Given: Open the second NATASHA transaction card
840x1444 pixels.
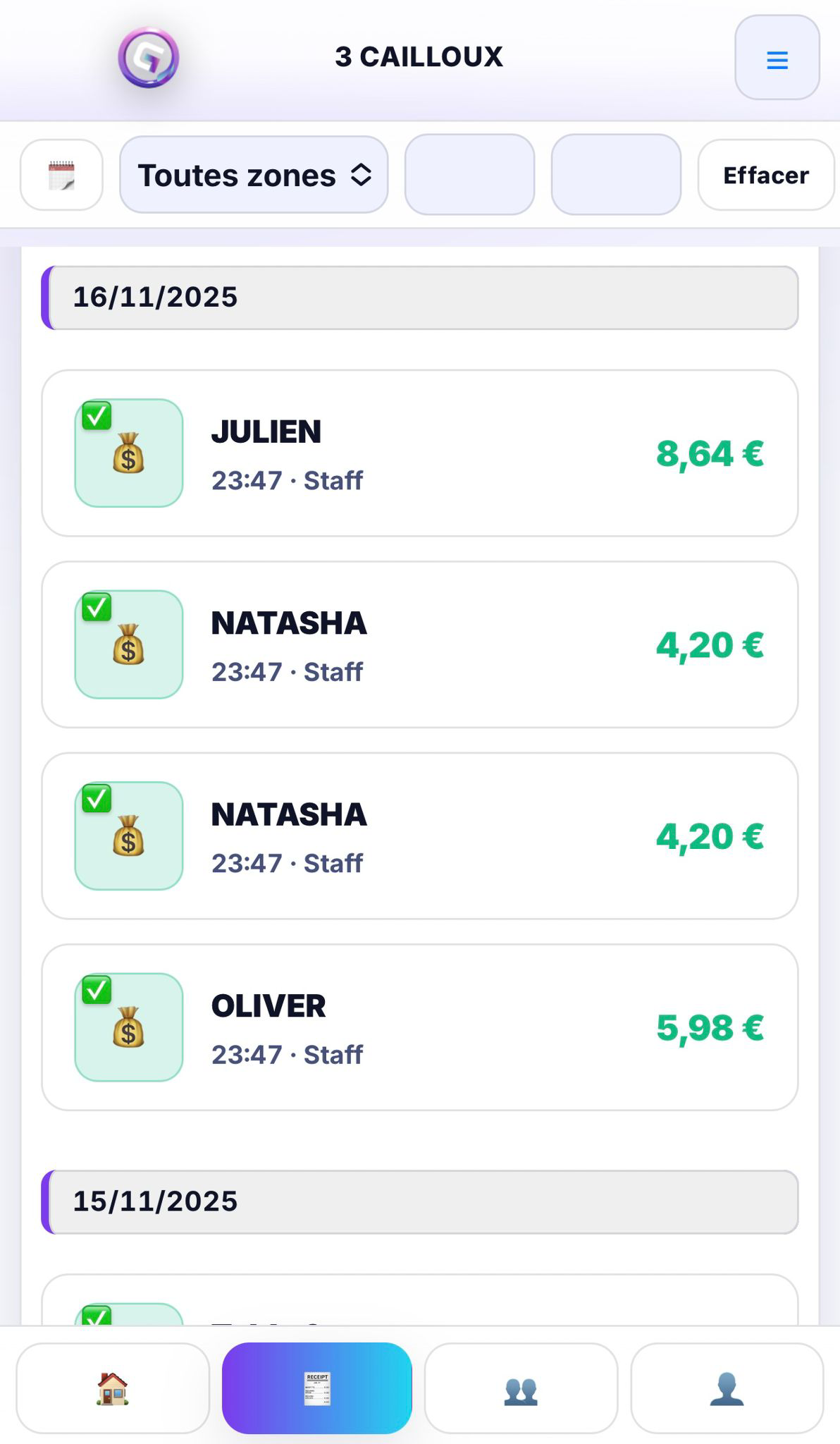Looking at the screenshot, I should (423, 835).
